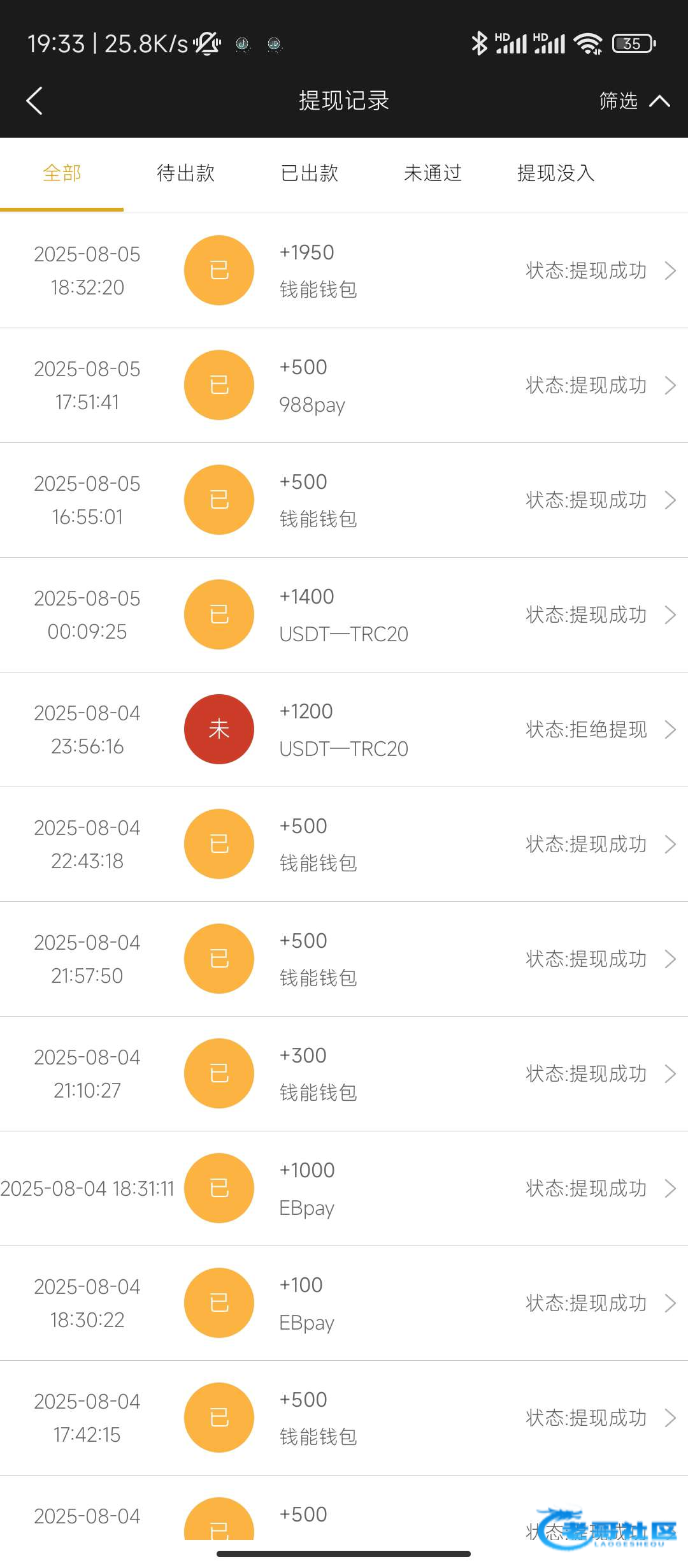Open the 22:43:18 withdrawal record
The image size is (688, 1568).
tap(344, 844)
